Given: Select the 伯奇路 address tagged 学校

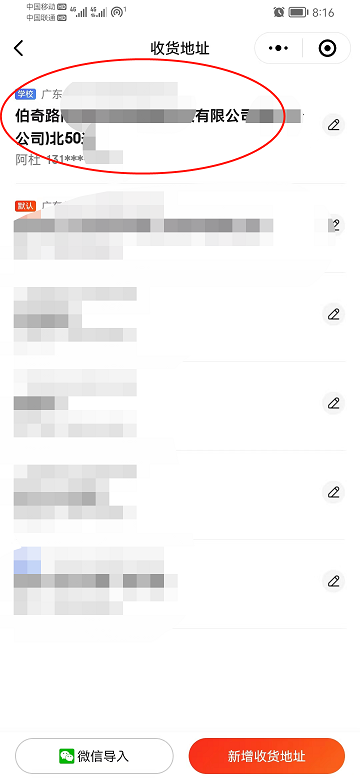Looking at the screenshot, I should click(159, 127).
